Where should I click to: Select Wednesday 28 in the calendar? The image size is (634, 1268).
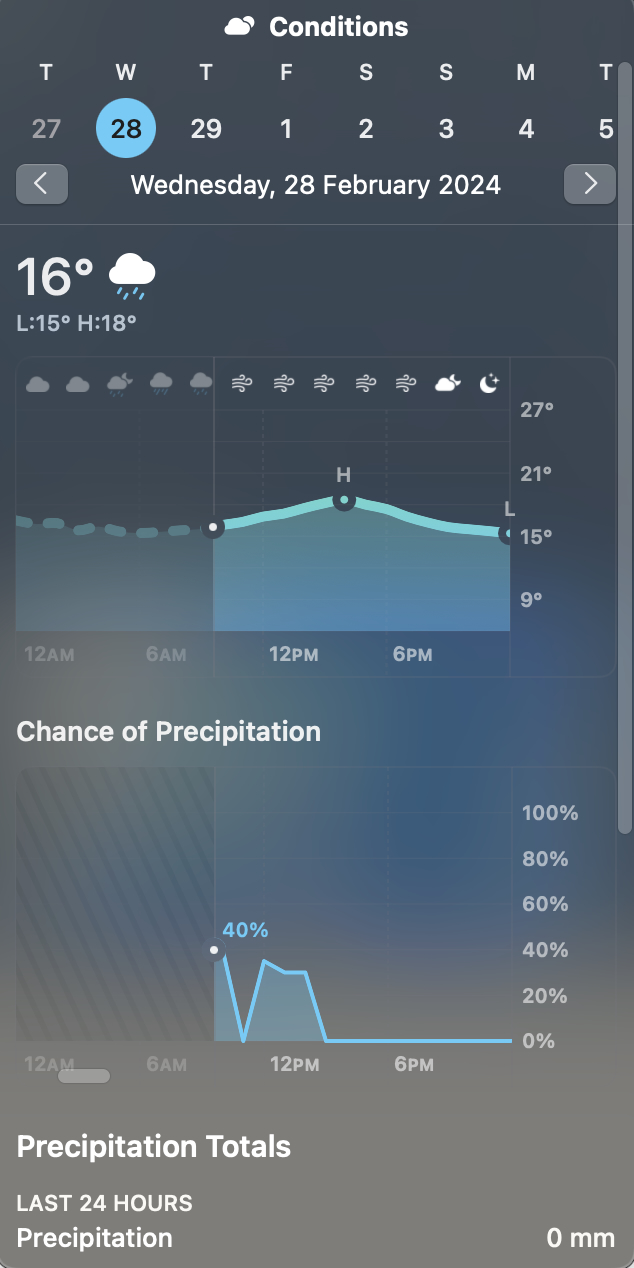pyautogui.click(x=126, y=129)
